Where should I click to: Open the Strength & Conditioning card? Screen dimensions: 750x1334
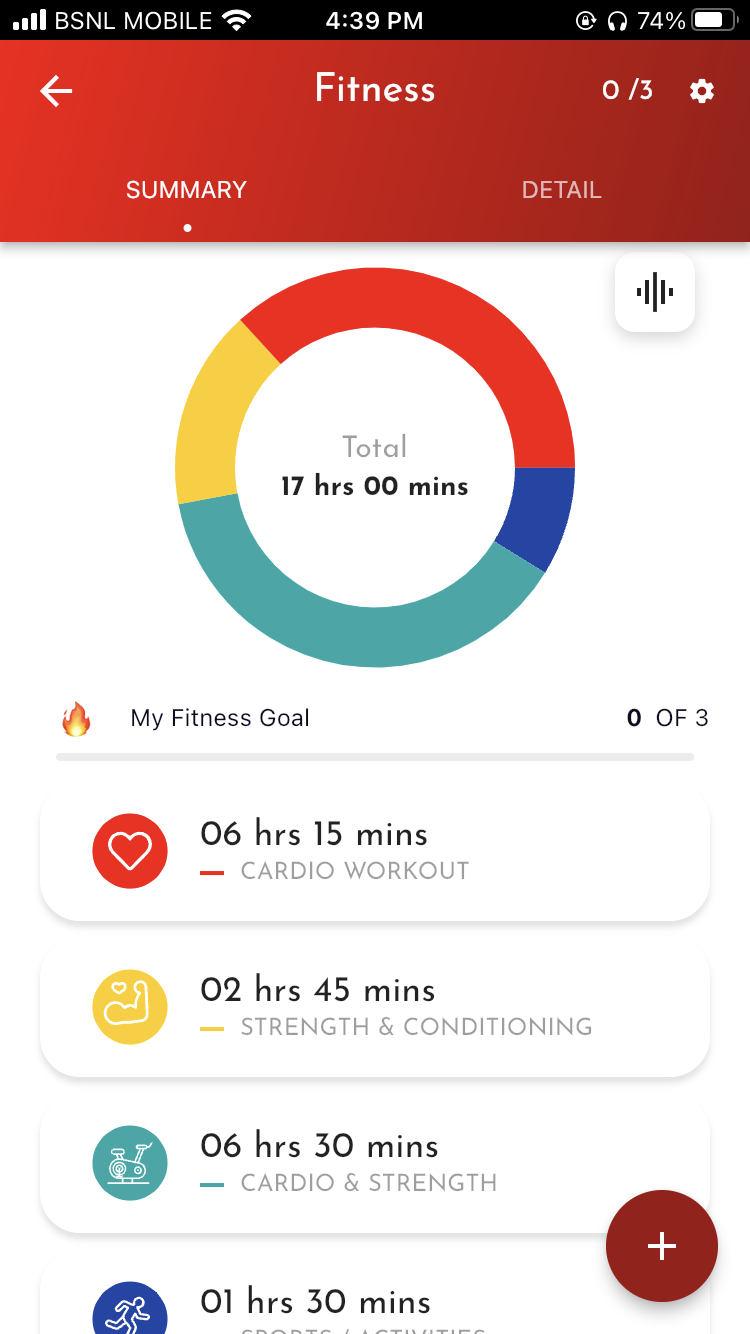click(374, 1007)
